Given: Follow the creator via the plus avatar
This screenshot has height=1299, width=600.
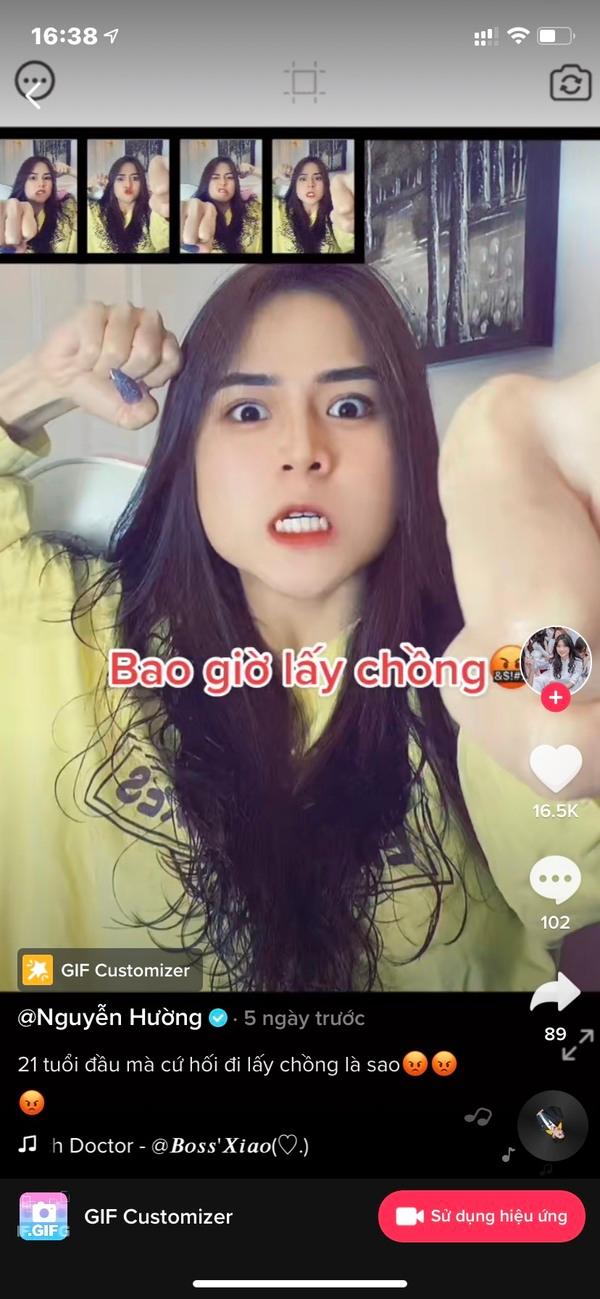Looking at the screenshot, I should (x=556, y=698).
